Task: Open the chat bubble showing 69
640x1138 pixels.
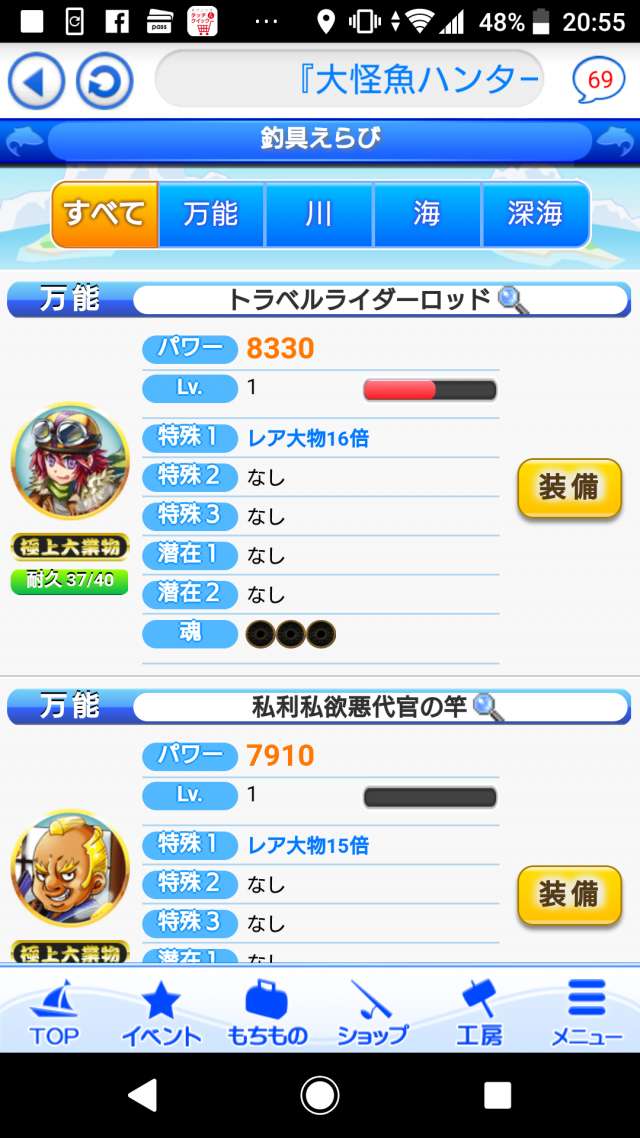Action: (x=598, y=81)
